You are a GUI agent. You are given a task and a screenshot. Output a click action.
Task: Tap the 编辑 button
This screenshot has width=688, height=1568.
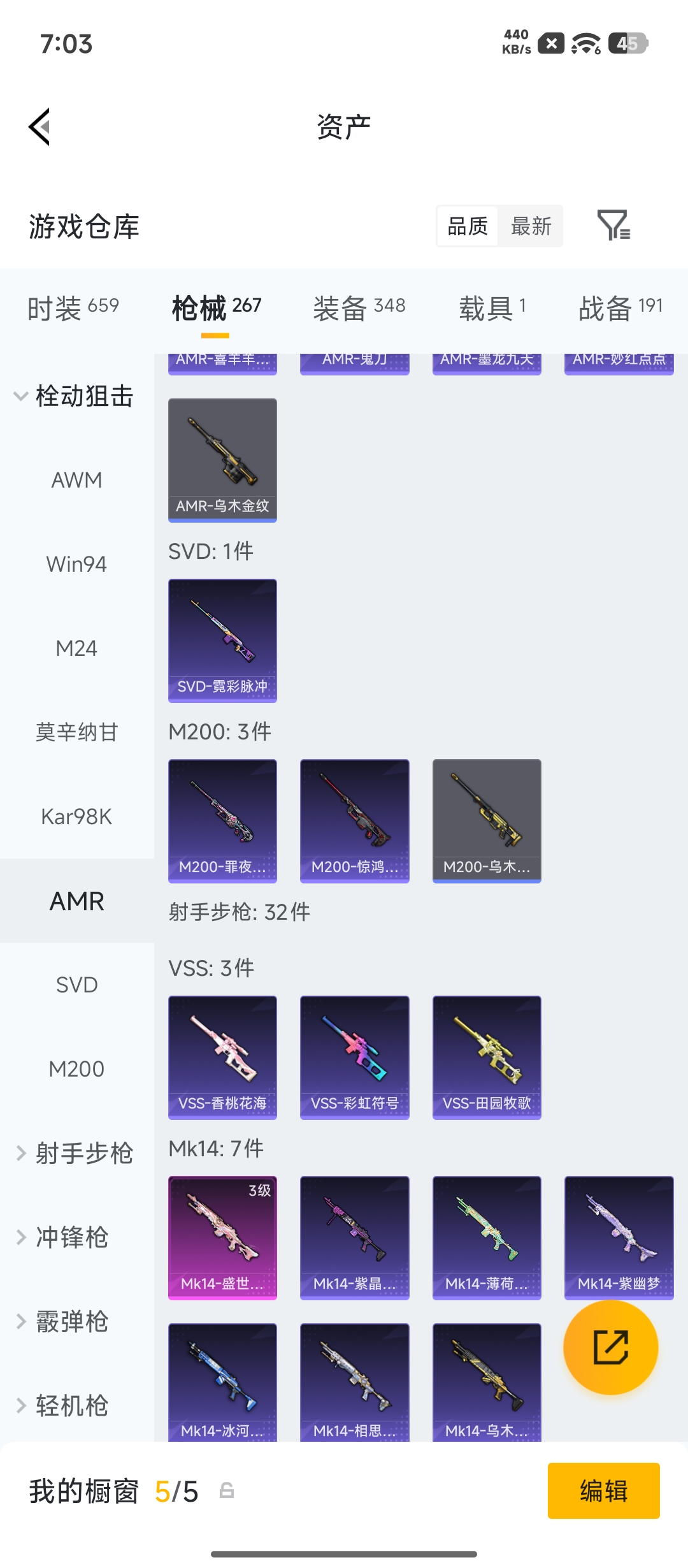pos(603,1491)
